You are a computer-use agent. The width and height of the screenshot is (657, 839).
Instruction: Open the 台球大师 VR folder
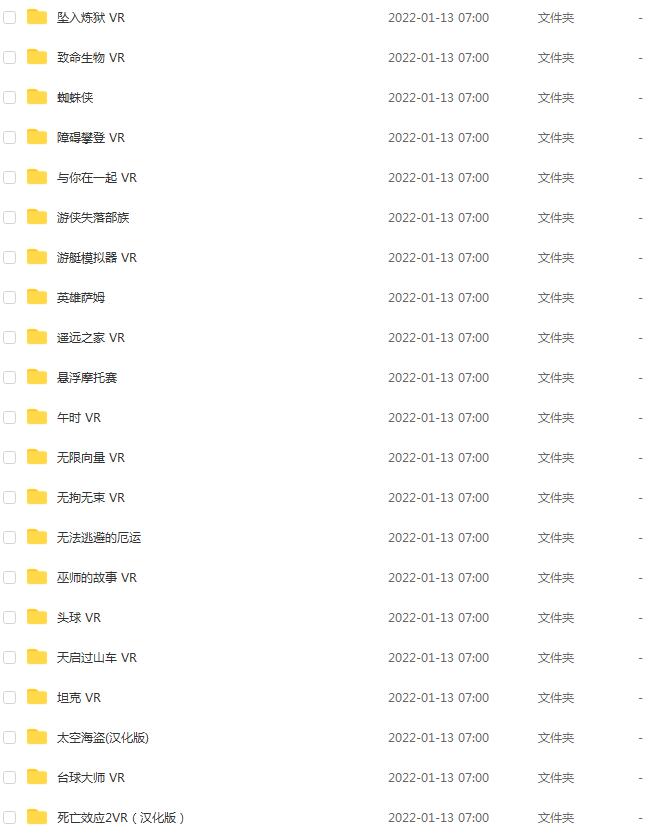click(x=91, y=778)
